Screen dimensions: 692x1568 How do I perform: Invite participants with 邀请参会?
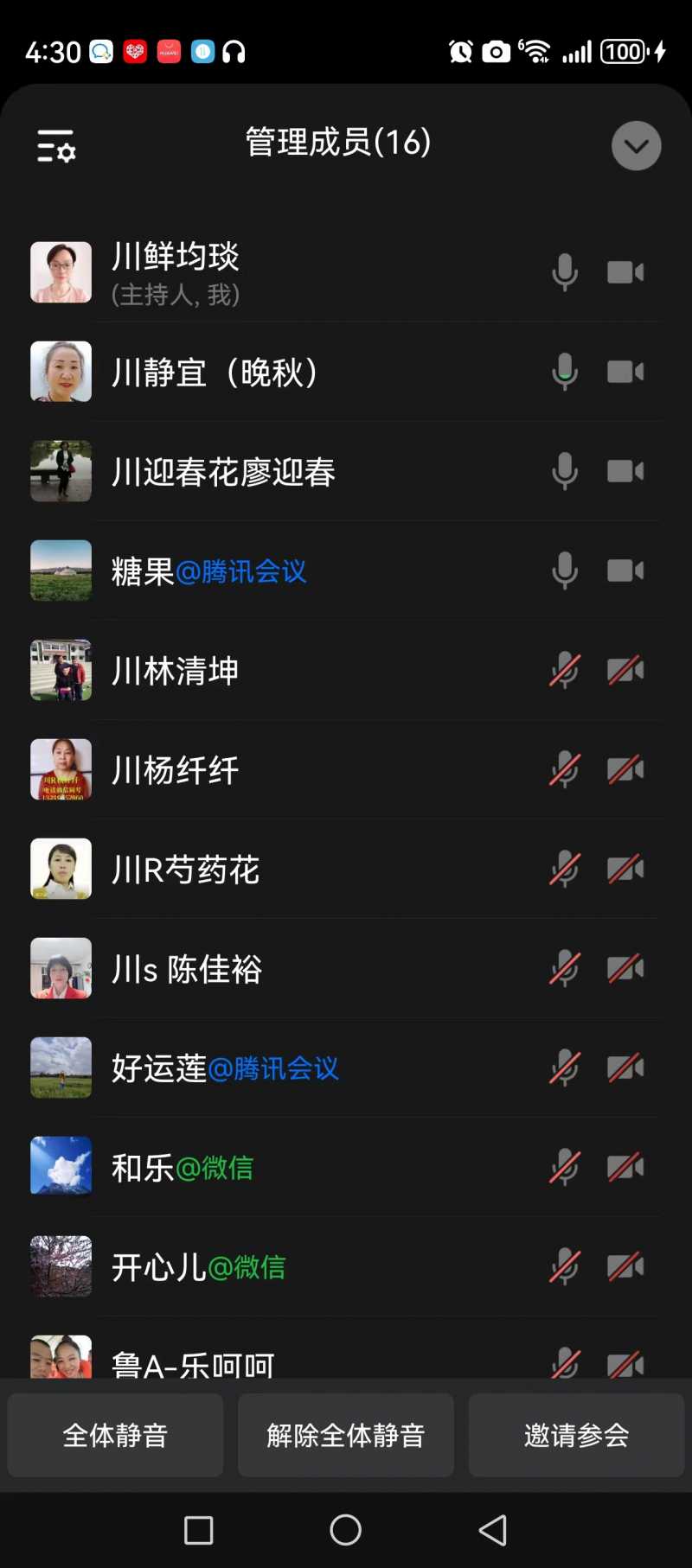(x=576, y=1435)
